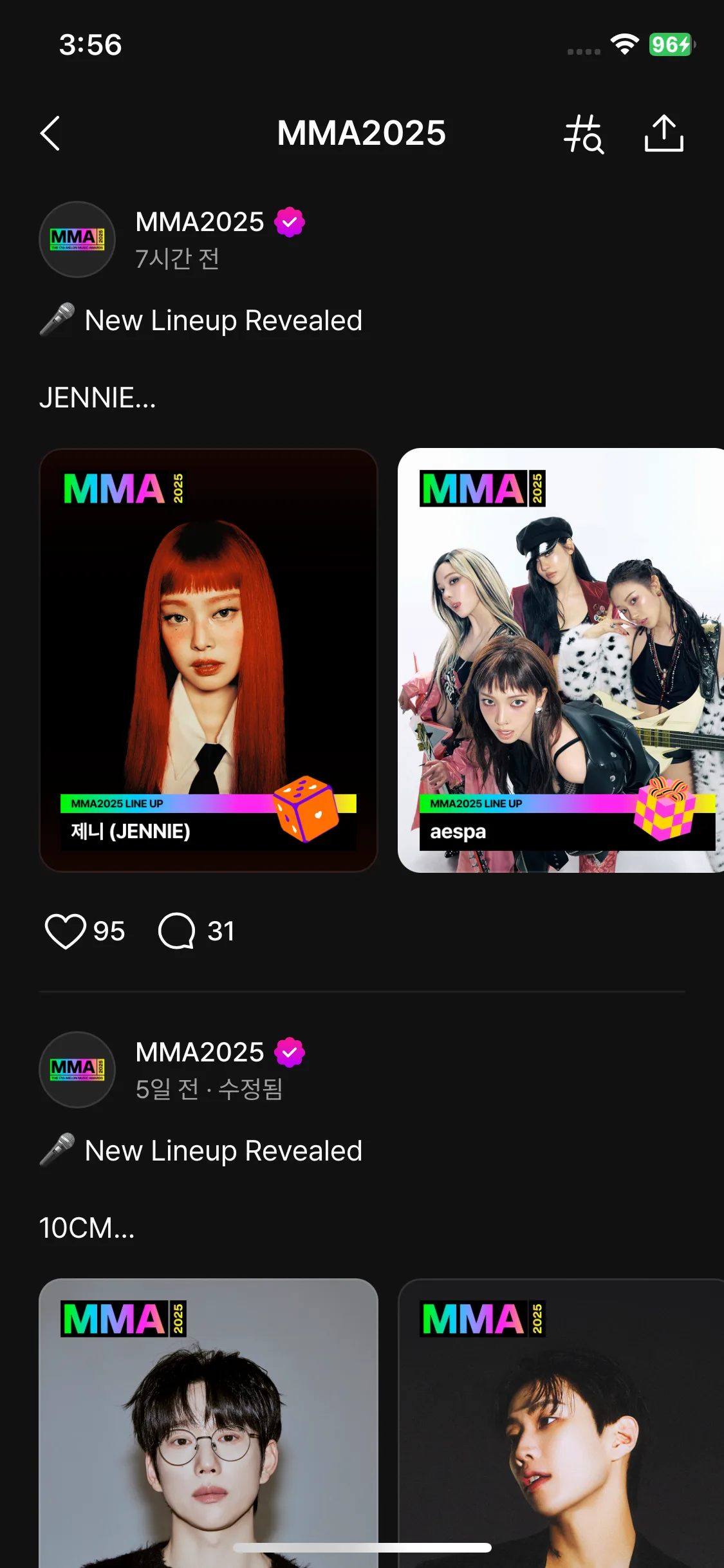
Task: Open comments on the JENNIE lineup post
Action: [x=177, y=931]
